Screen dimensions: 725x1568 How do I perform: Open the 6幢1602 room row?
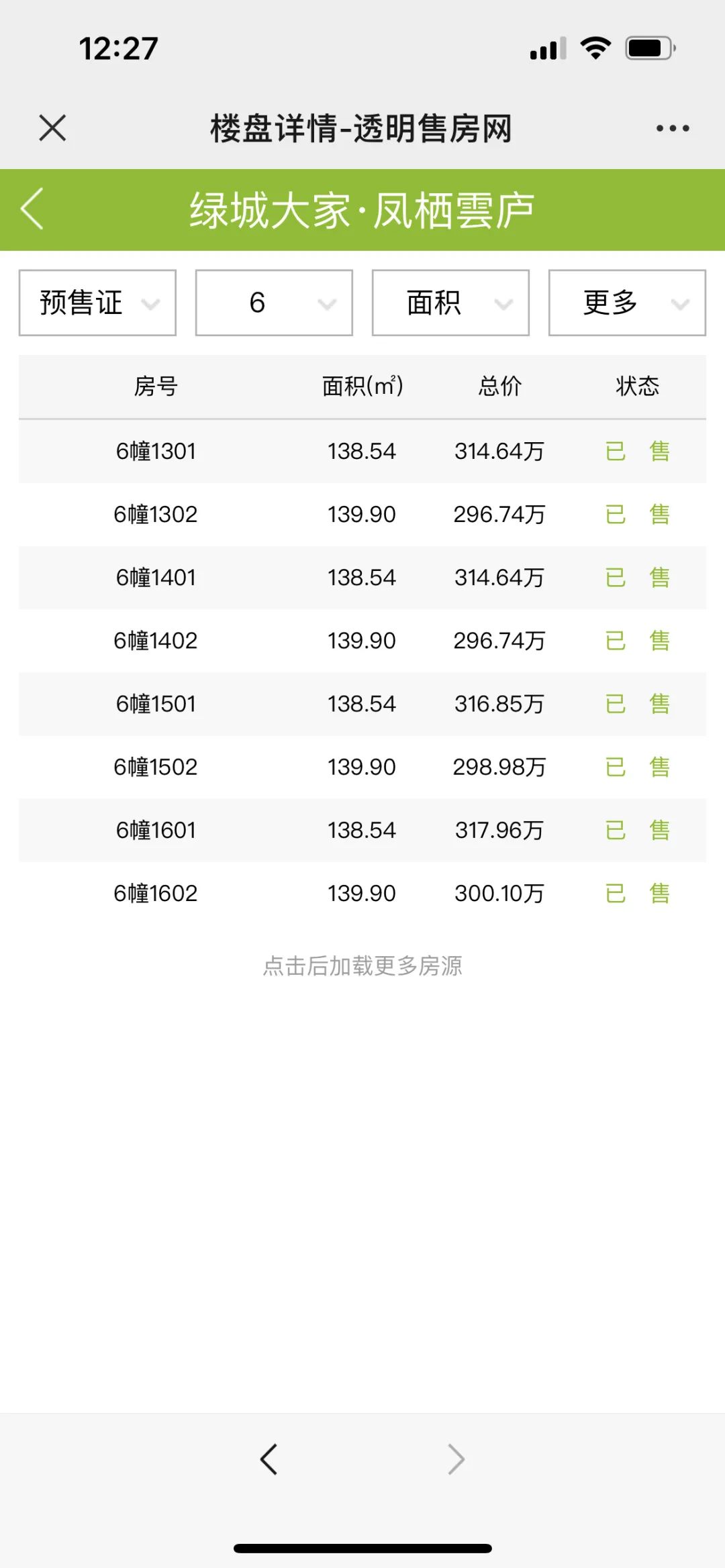[362, 893]
